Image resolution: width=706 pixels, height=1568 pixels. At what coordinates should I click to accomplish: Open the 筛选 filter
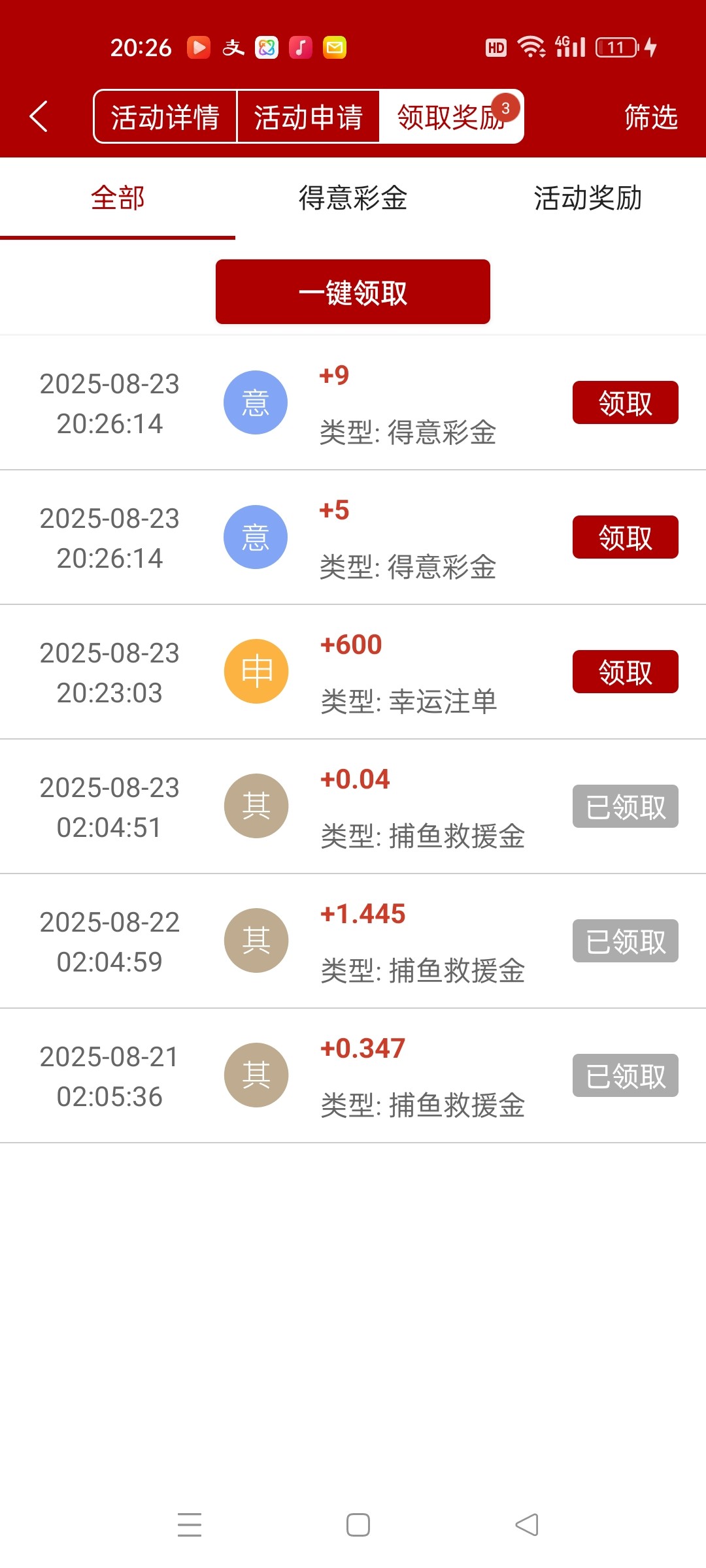(x=650, y=117)
